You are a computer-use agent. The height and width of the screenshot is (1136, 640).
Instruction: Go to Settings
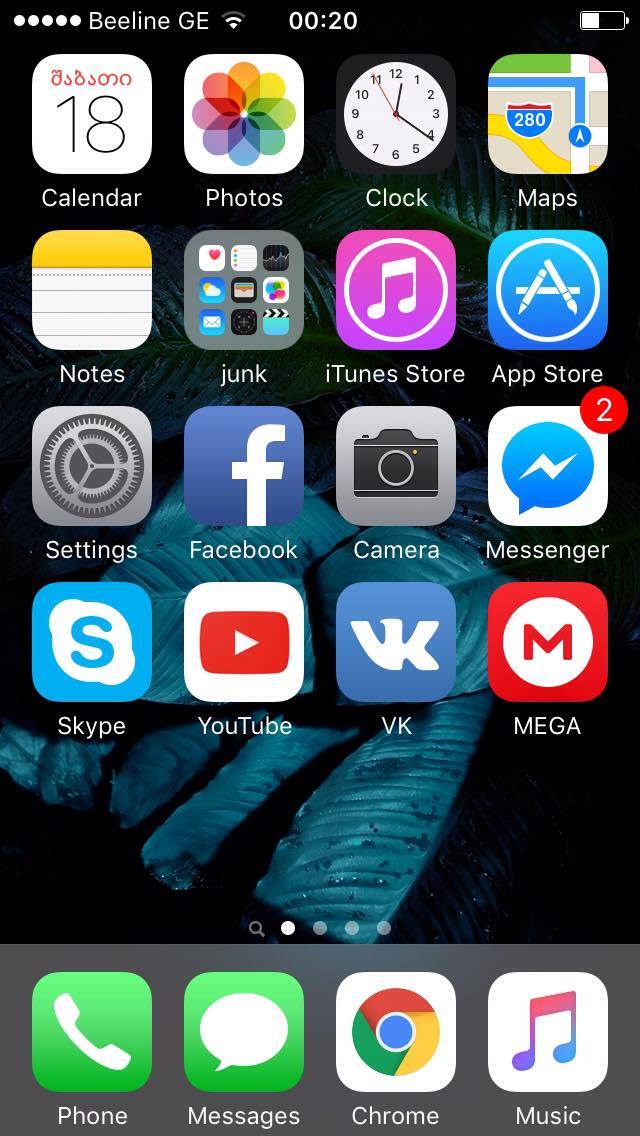(92, 466)
